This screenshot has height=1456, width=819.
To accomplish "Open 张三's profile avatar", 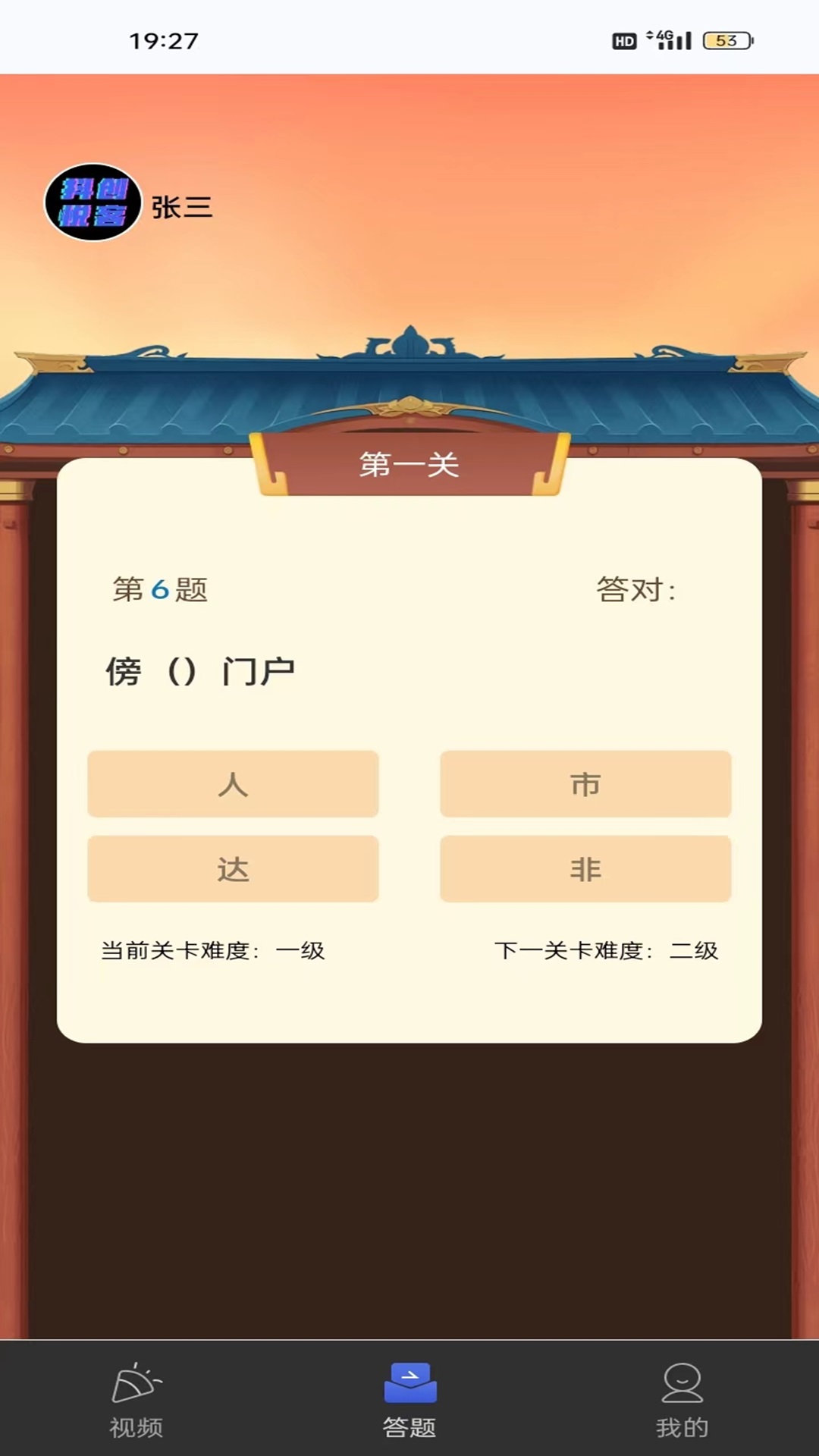I will 93,202.
